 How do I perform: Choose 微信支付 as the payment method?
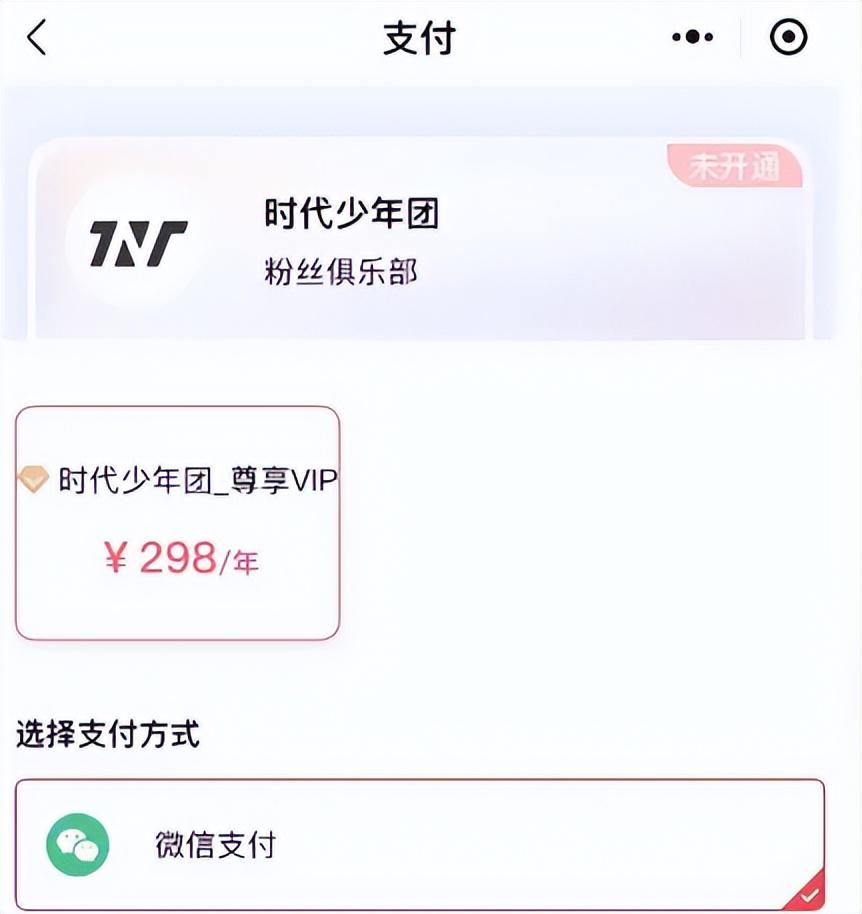[x=420, y=845]
